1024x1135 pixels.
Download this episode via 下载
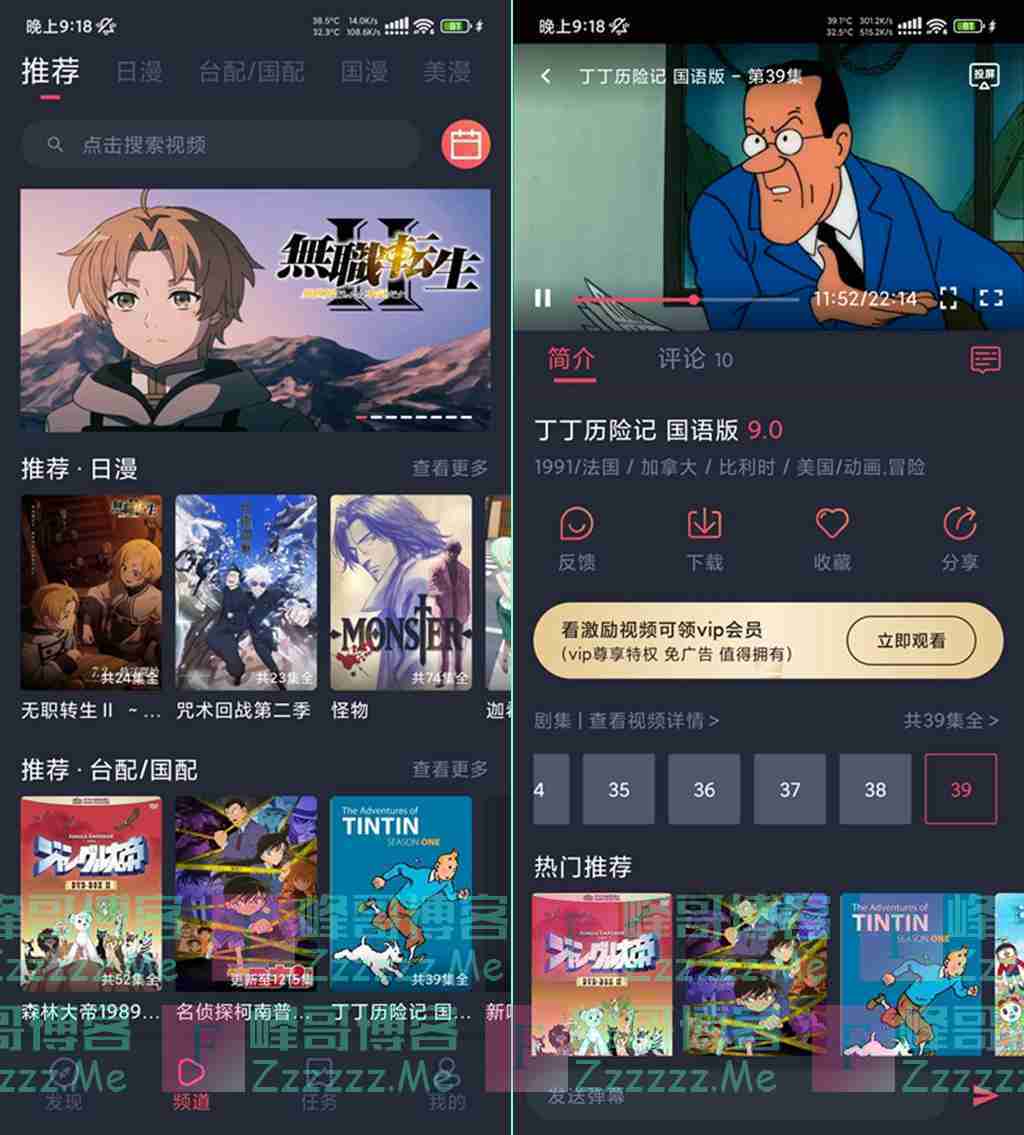coord(704,538)
